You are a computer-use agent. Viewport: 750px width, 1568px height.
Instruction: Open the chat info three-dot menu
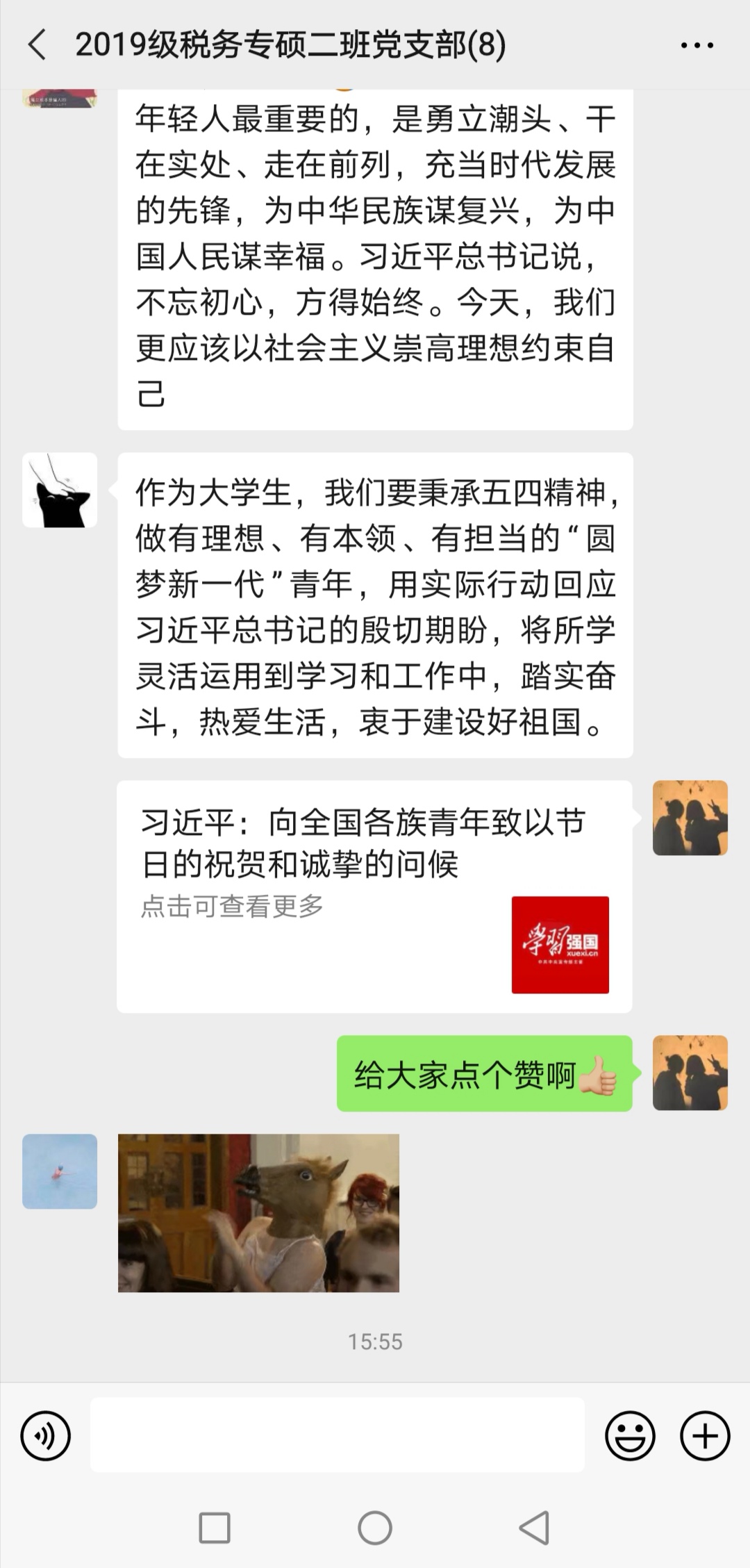click(x=697, y=46)
